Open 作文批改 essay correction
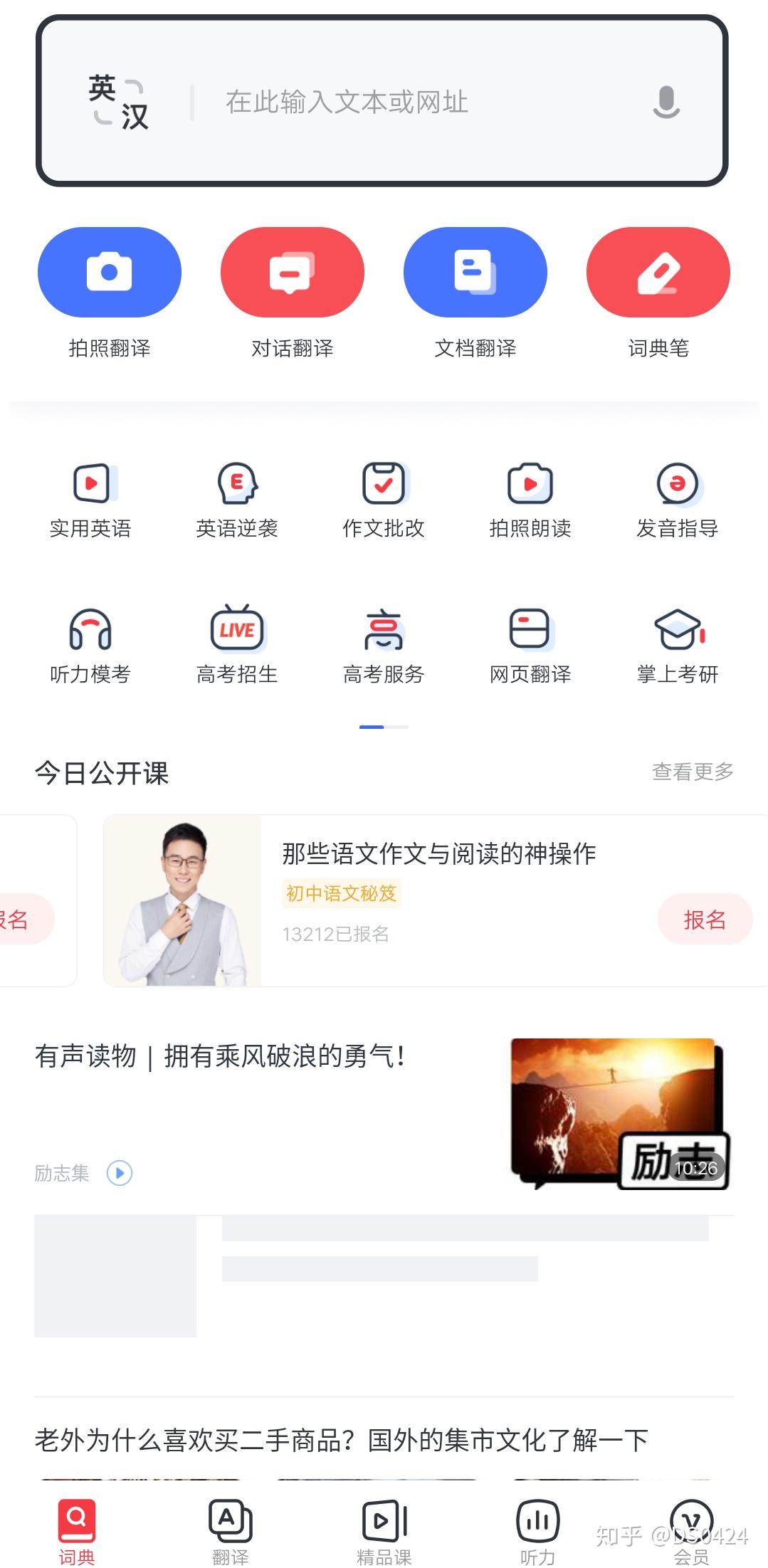 384,500
